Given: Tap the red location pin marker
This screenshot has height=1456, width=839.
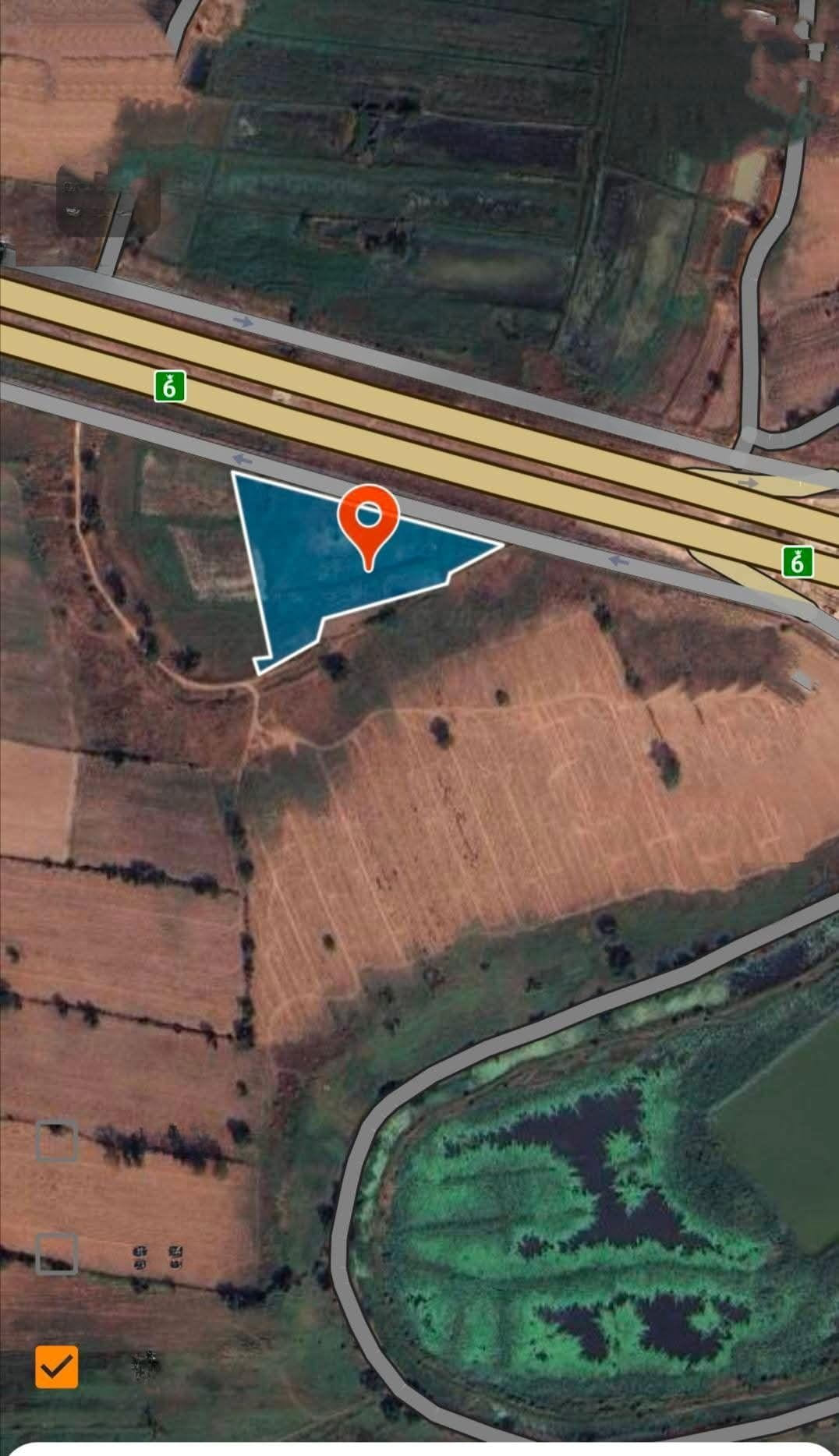Looking at the screenshot, I should click(368, 518).
